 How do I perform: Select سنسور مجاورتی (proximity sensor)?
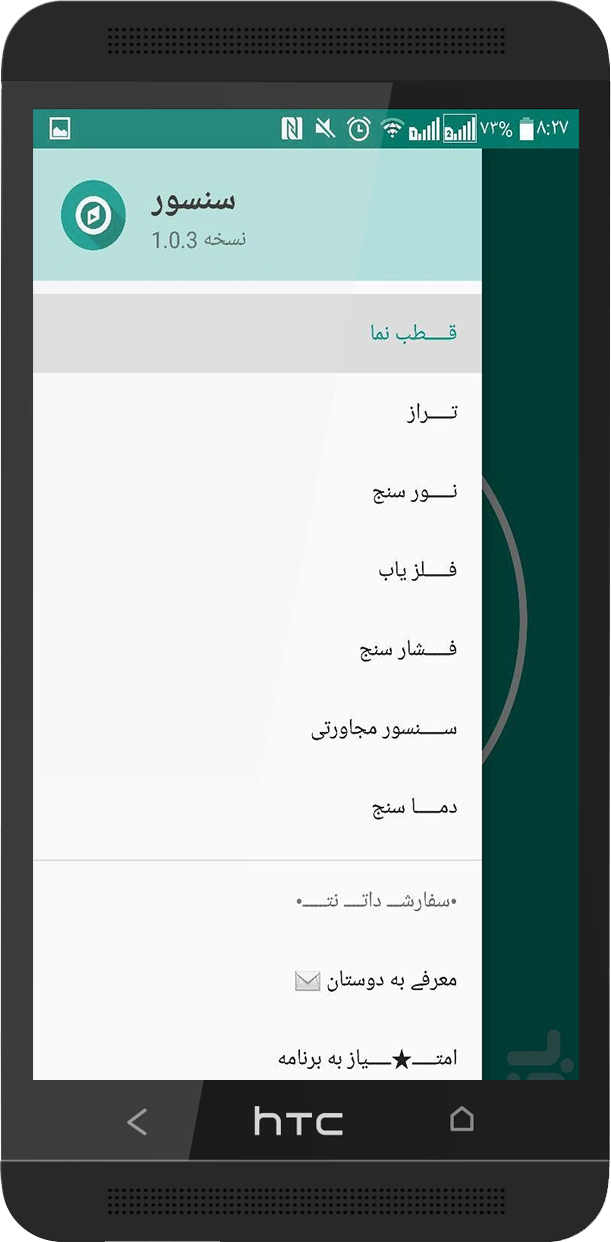(x=257, y=728)
